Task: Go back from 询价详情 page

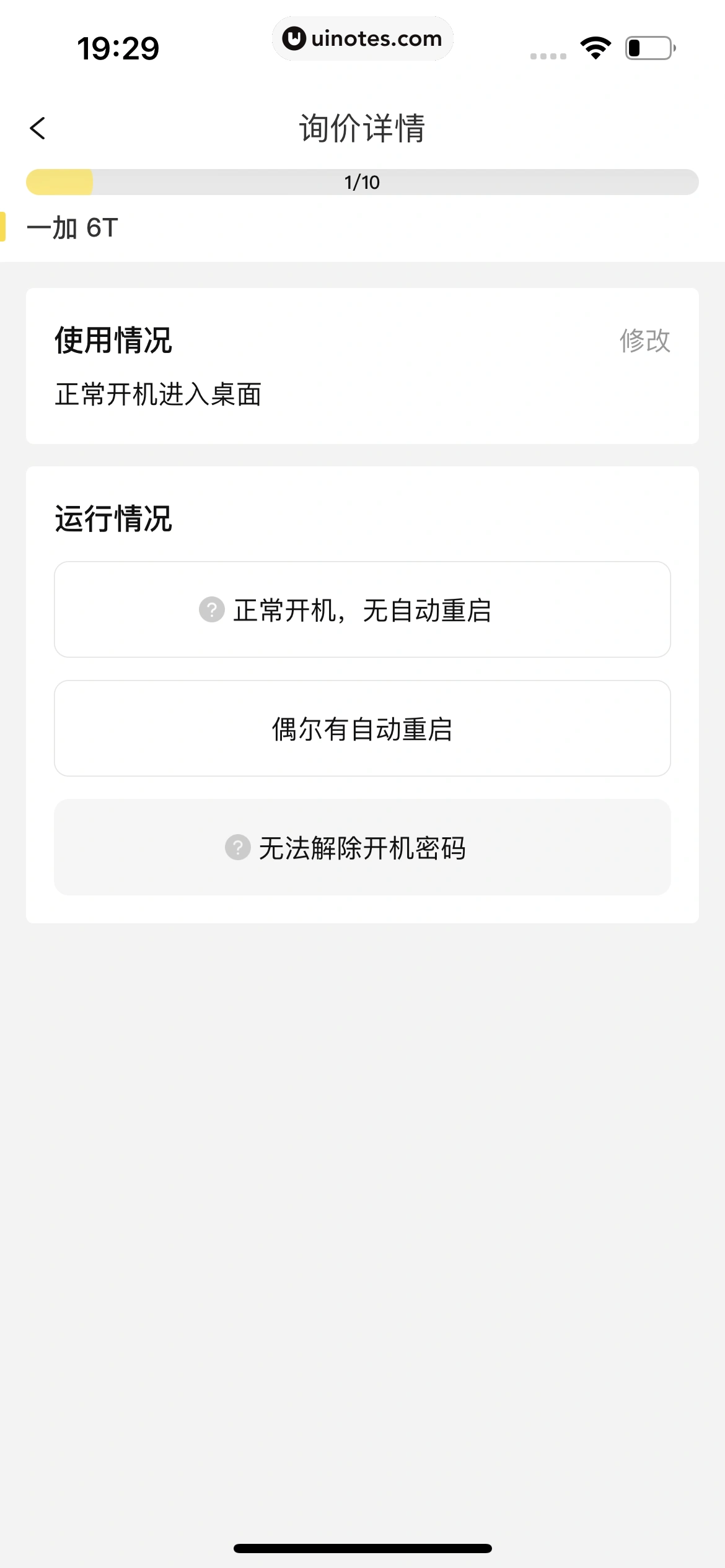Action: tap(38, 128)
